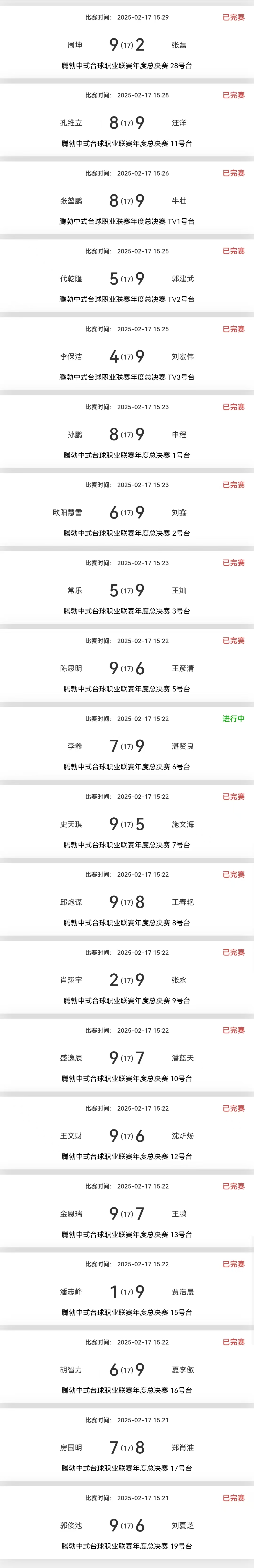View the 张堃鹏 vs 牛壮 match on TV1号台
254x1568 pixels.
pos(127,200)
